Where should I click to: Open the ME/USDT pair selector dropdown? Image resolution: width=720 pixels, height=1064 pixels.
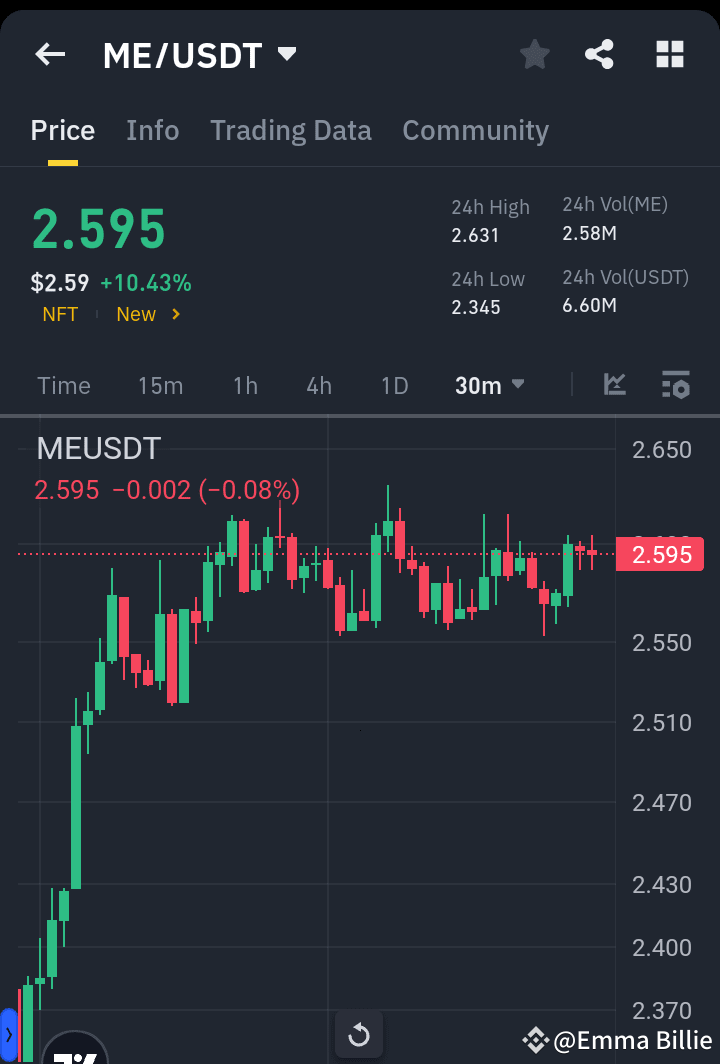point(287,55)
